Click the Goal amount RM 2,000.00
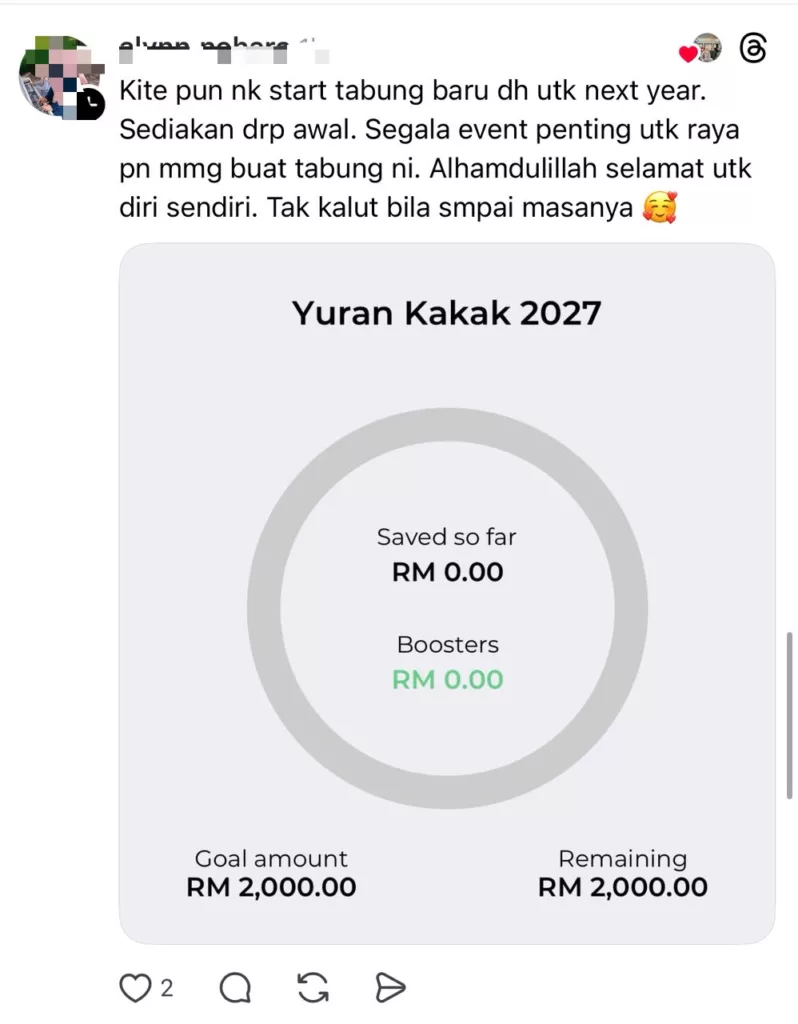This screenshot has height=1024, width=798. pyautogui.click(x=269, y=887)
